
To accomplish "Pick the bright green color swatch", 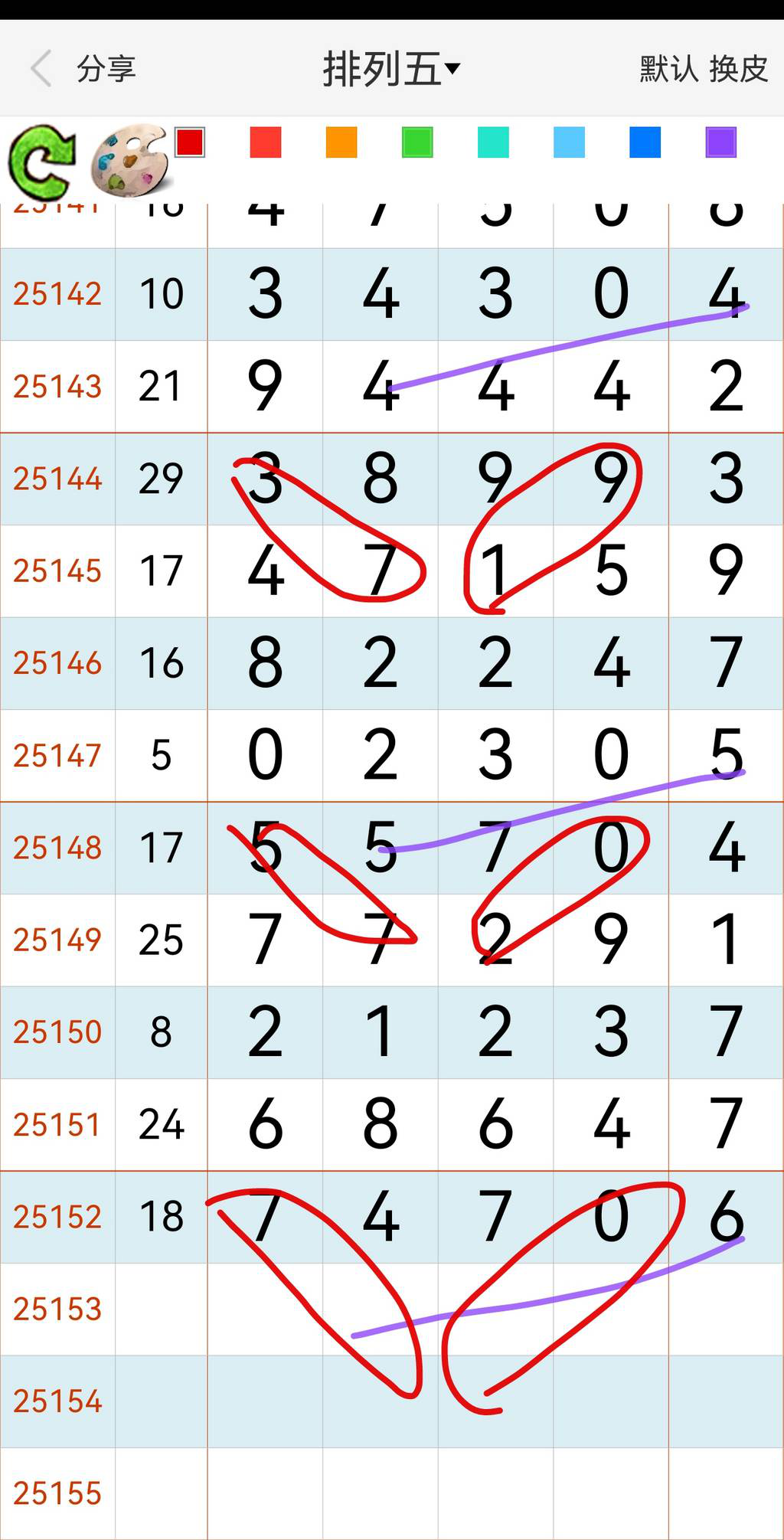I will [x=416, y=142].
